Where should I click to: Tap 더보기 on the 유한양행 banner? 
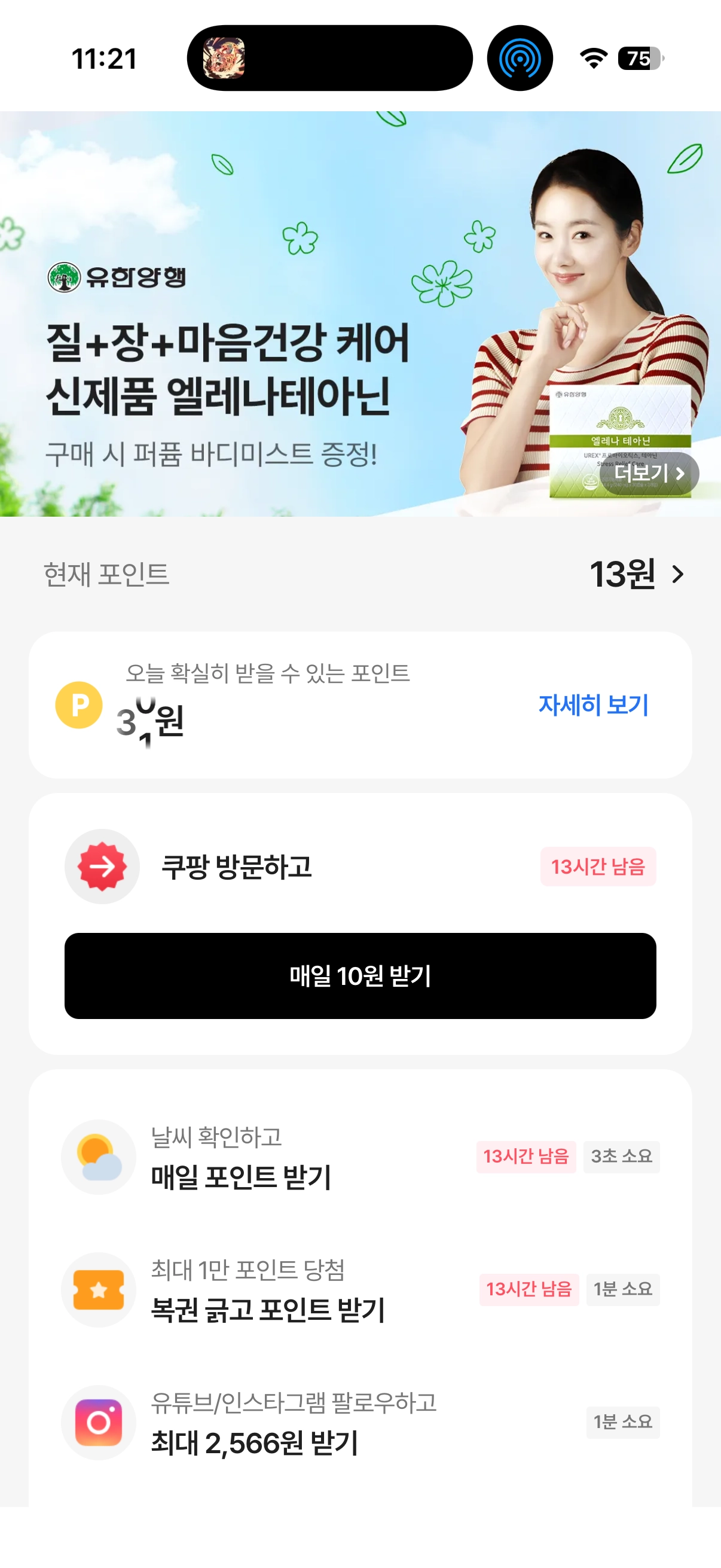click(649, 473)
